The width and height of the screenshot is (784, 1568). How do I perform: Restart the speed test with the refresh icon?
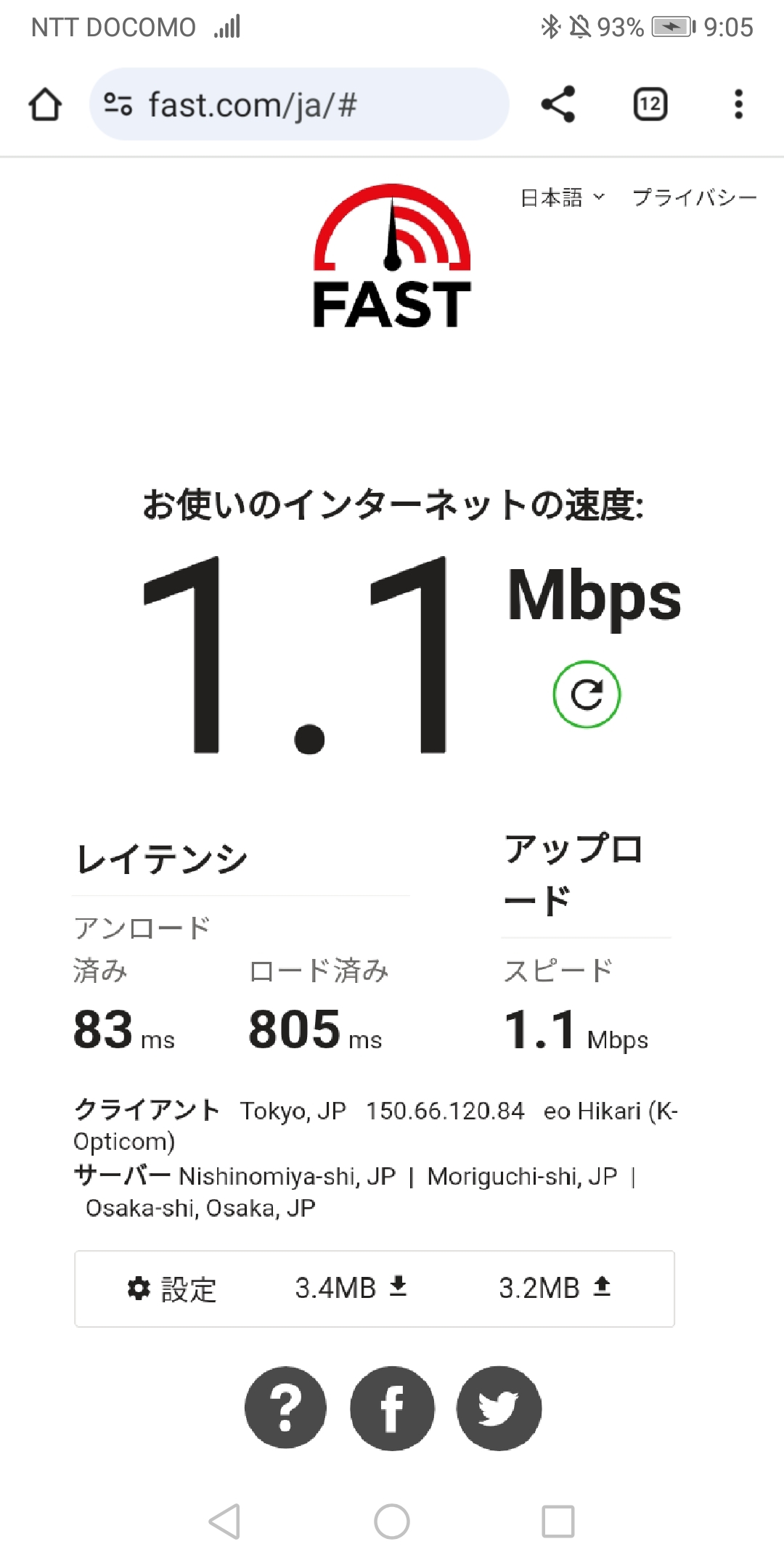click(x=587, y=695)
